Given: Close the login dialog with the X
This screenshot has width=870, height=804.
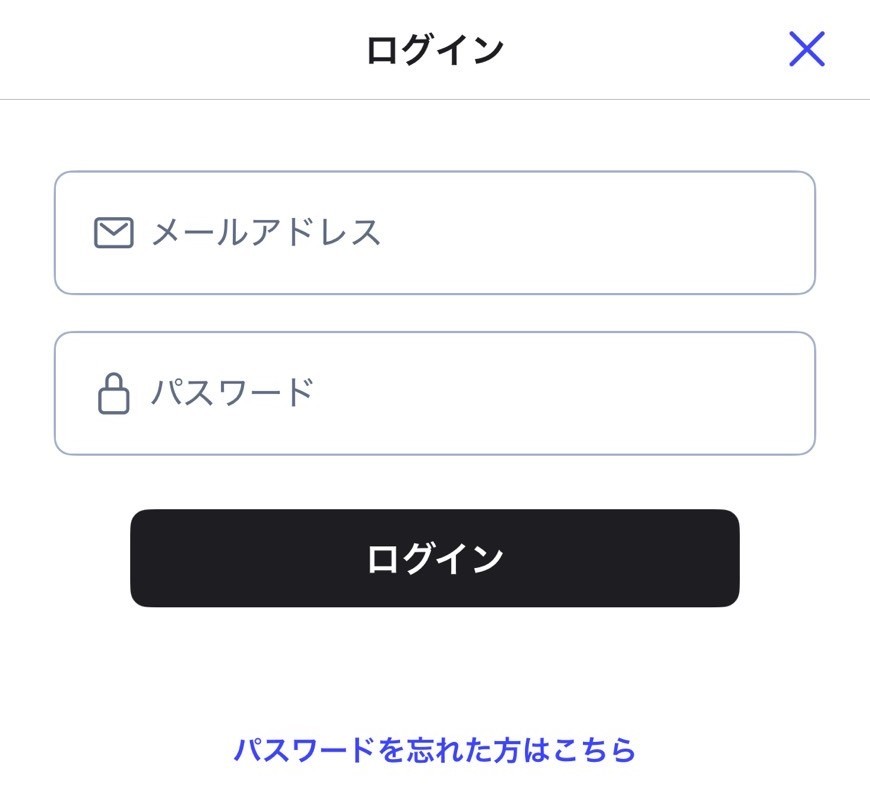Looking at the screenshot, I should point(806,48).
